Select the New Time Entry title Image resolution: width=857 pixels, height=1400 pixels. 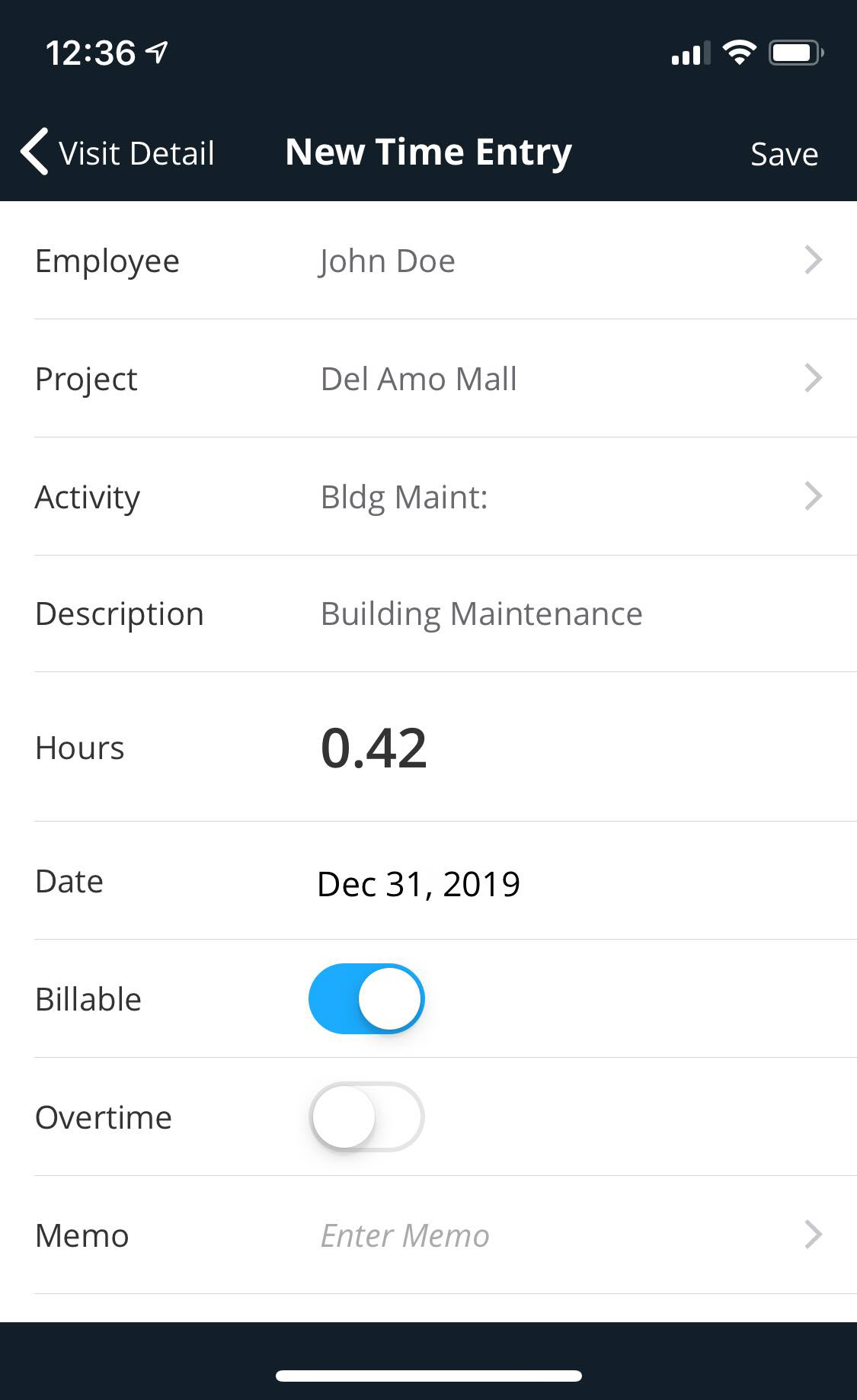point(428,152)
